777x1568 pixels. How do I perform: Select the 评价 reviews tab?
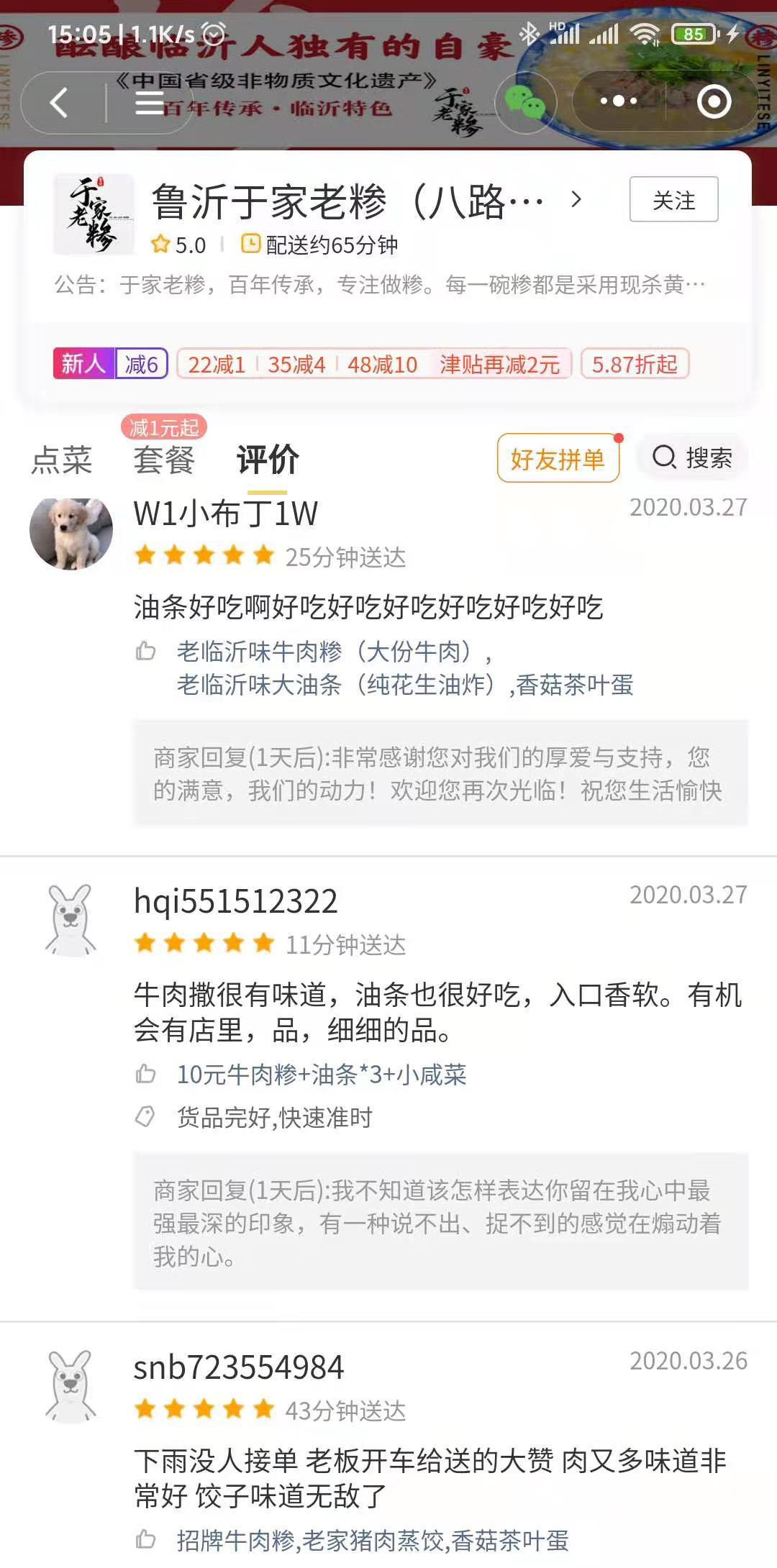[x=268, y=460]
